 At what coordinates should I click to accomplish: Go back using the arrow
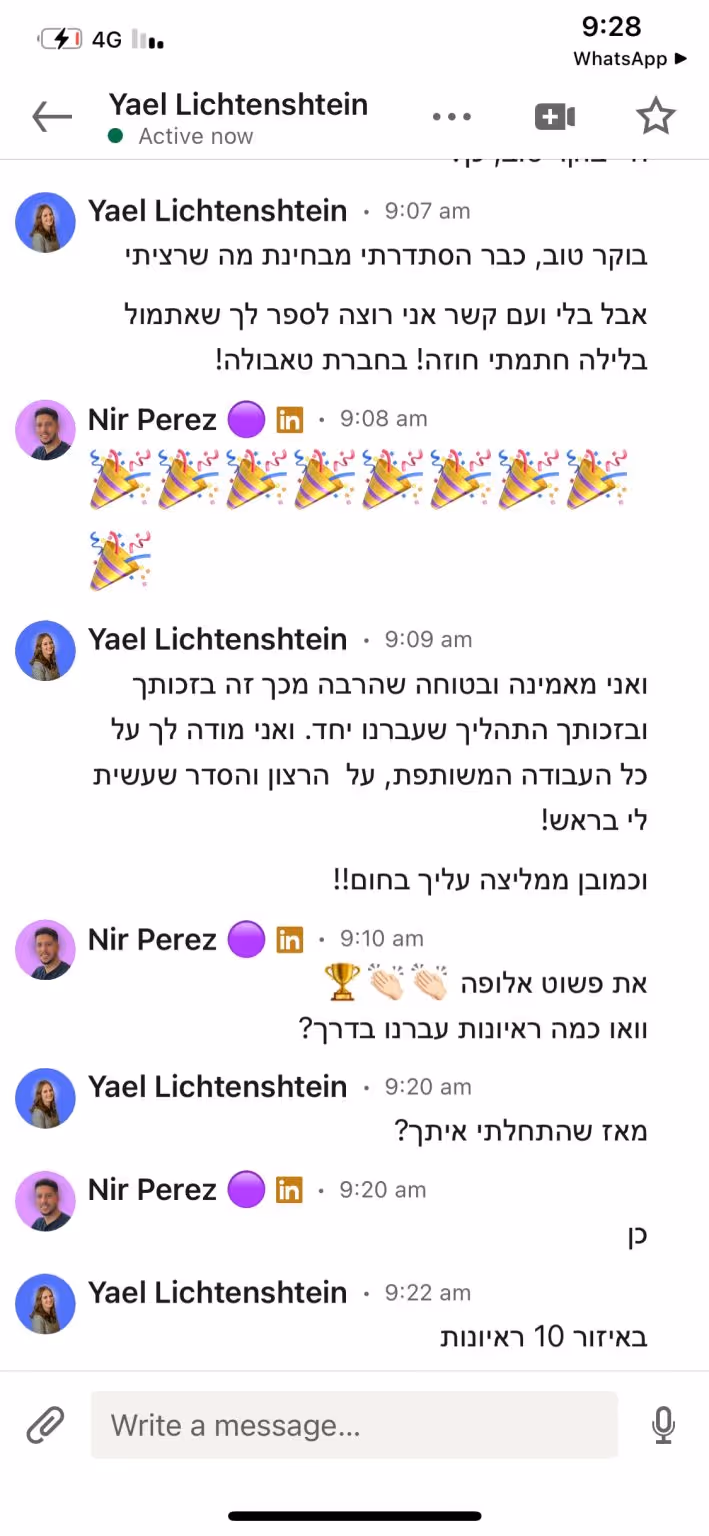pyautogui.click(x=52, y=118)
